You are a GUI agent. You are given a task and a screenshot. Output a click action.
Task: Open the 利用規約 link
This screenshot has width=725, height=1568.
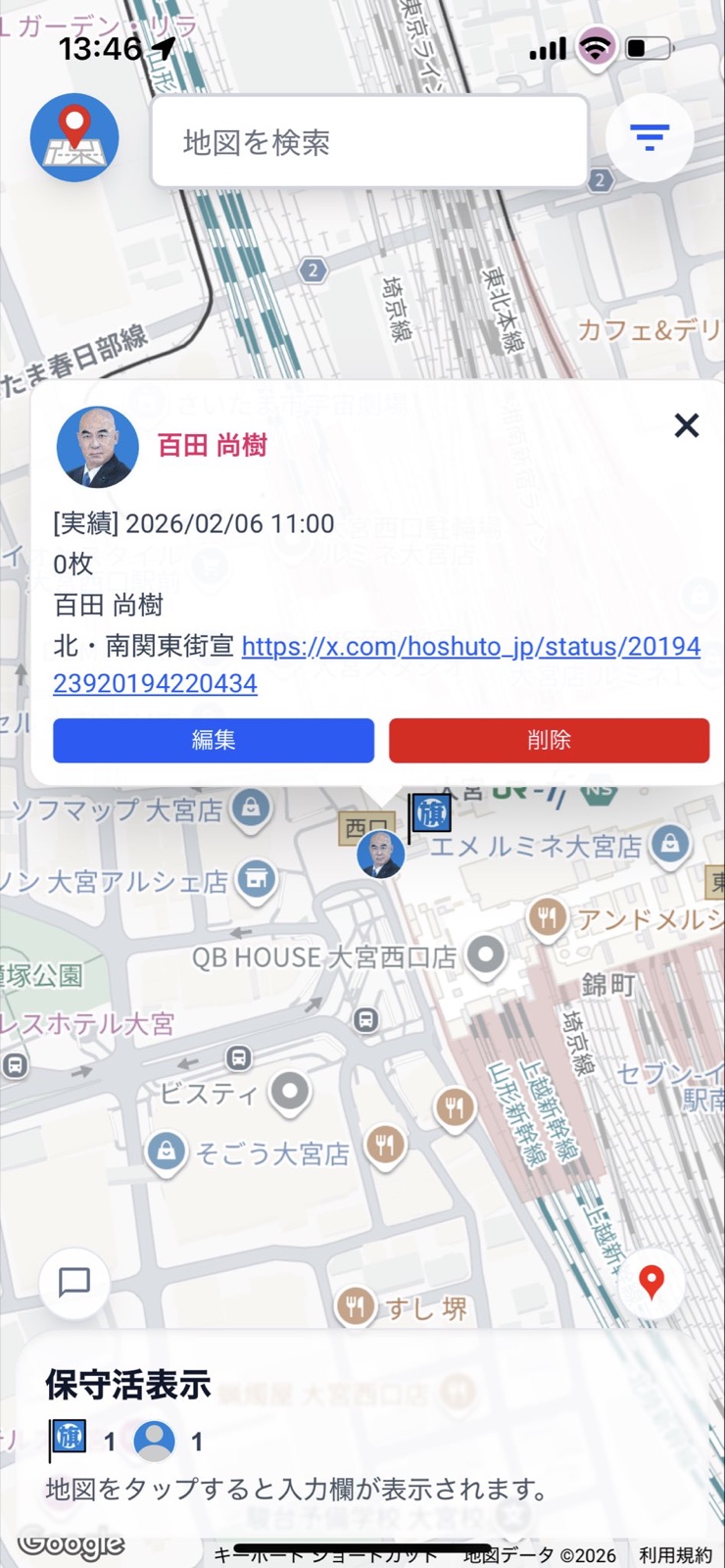coord(675,1555)
